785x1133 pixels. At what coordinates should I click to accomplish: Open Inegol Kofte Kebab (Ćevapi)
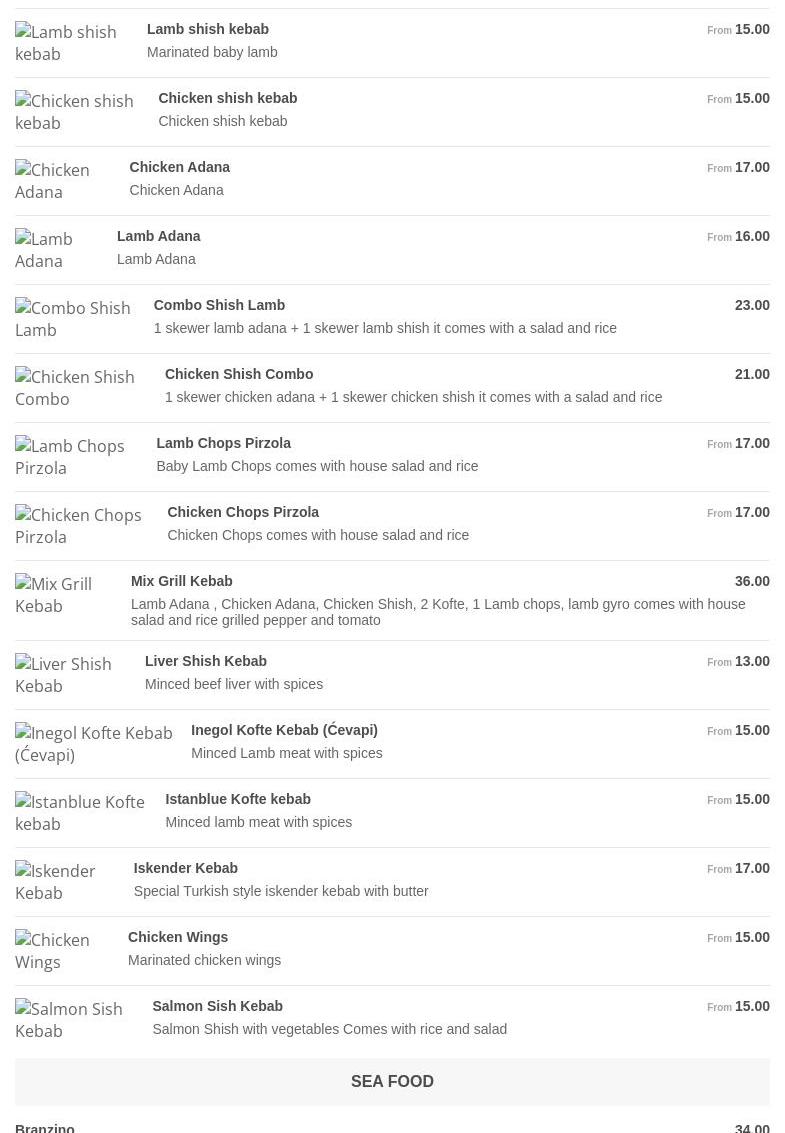(284, 730)
